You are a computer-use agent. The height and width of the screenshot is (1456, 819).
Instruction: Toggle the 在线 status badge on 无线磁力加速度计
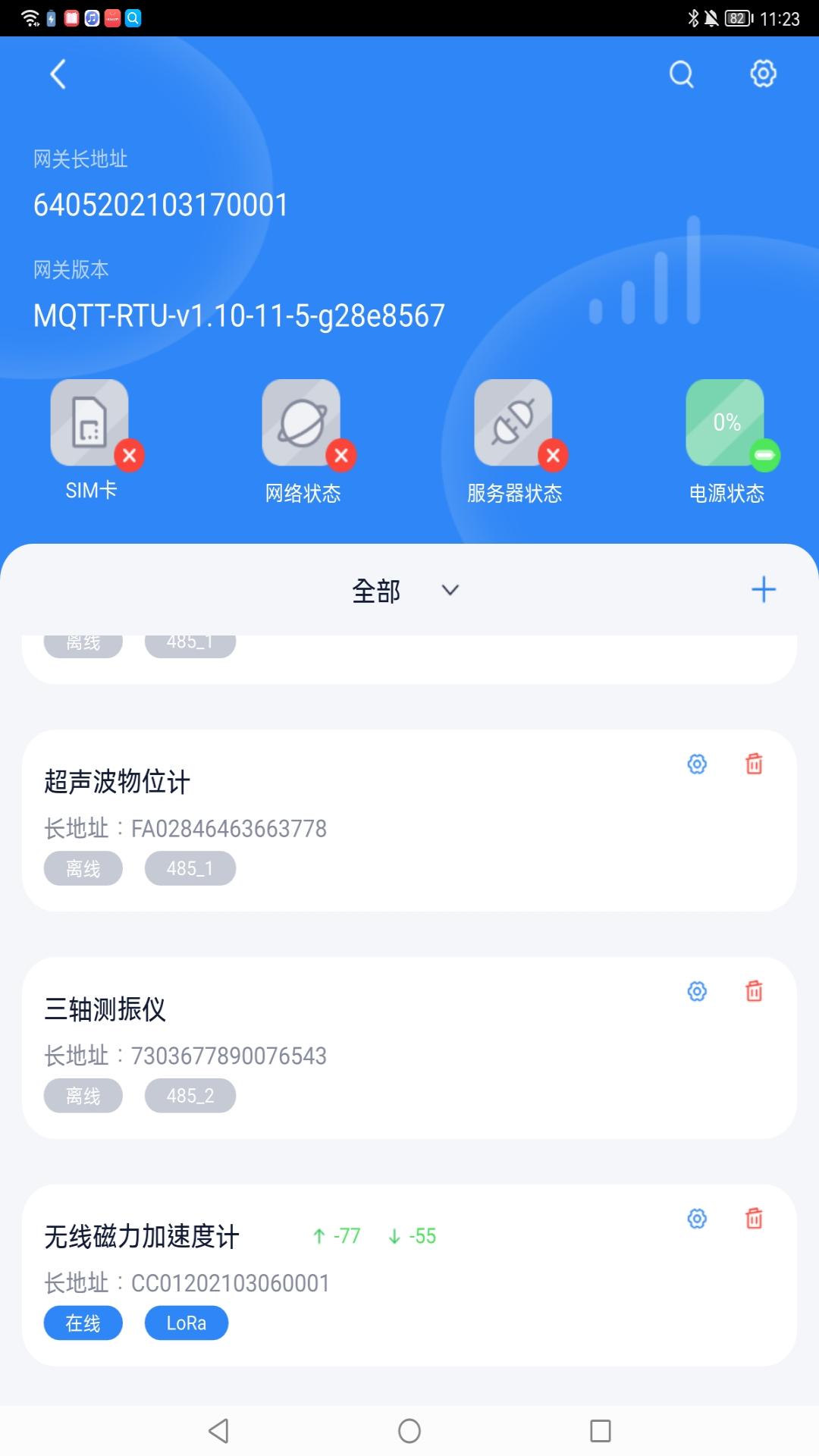pyautogui.click(x=83, y=1323)
